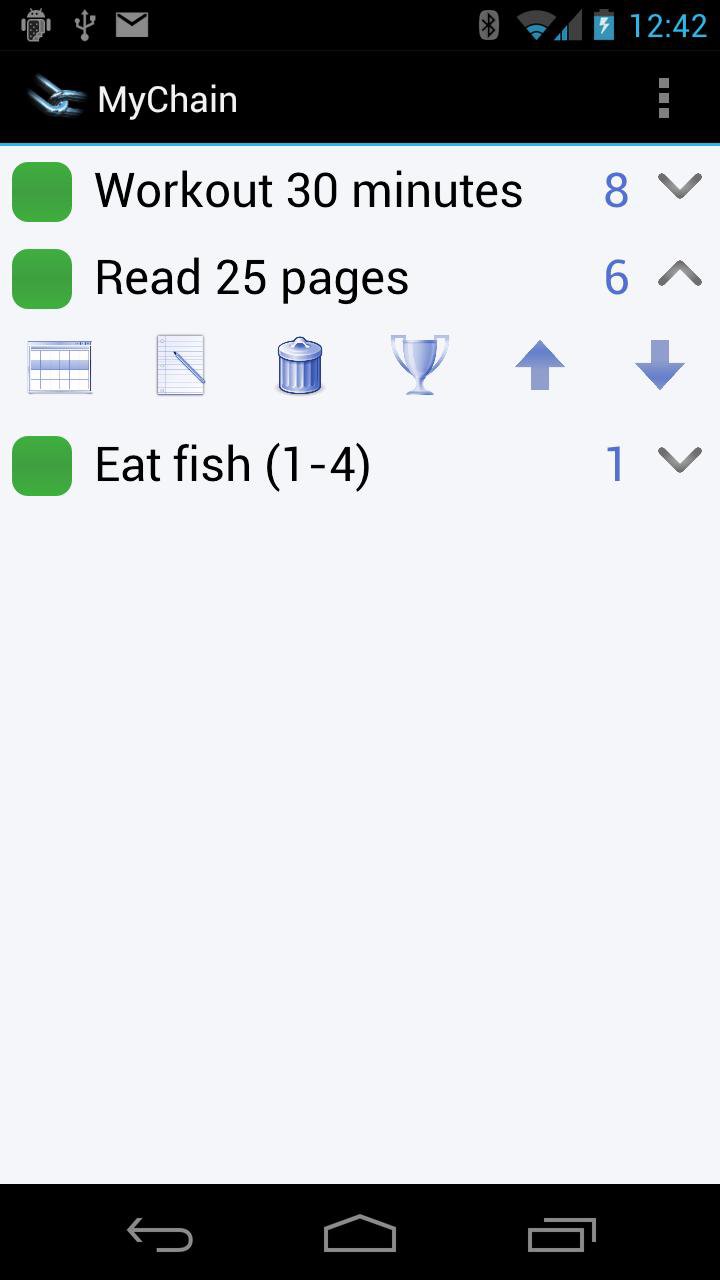Viewport: 720px width, 1280px height.
Task: Go back using the system back button
Action: (160, 1235)
